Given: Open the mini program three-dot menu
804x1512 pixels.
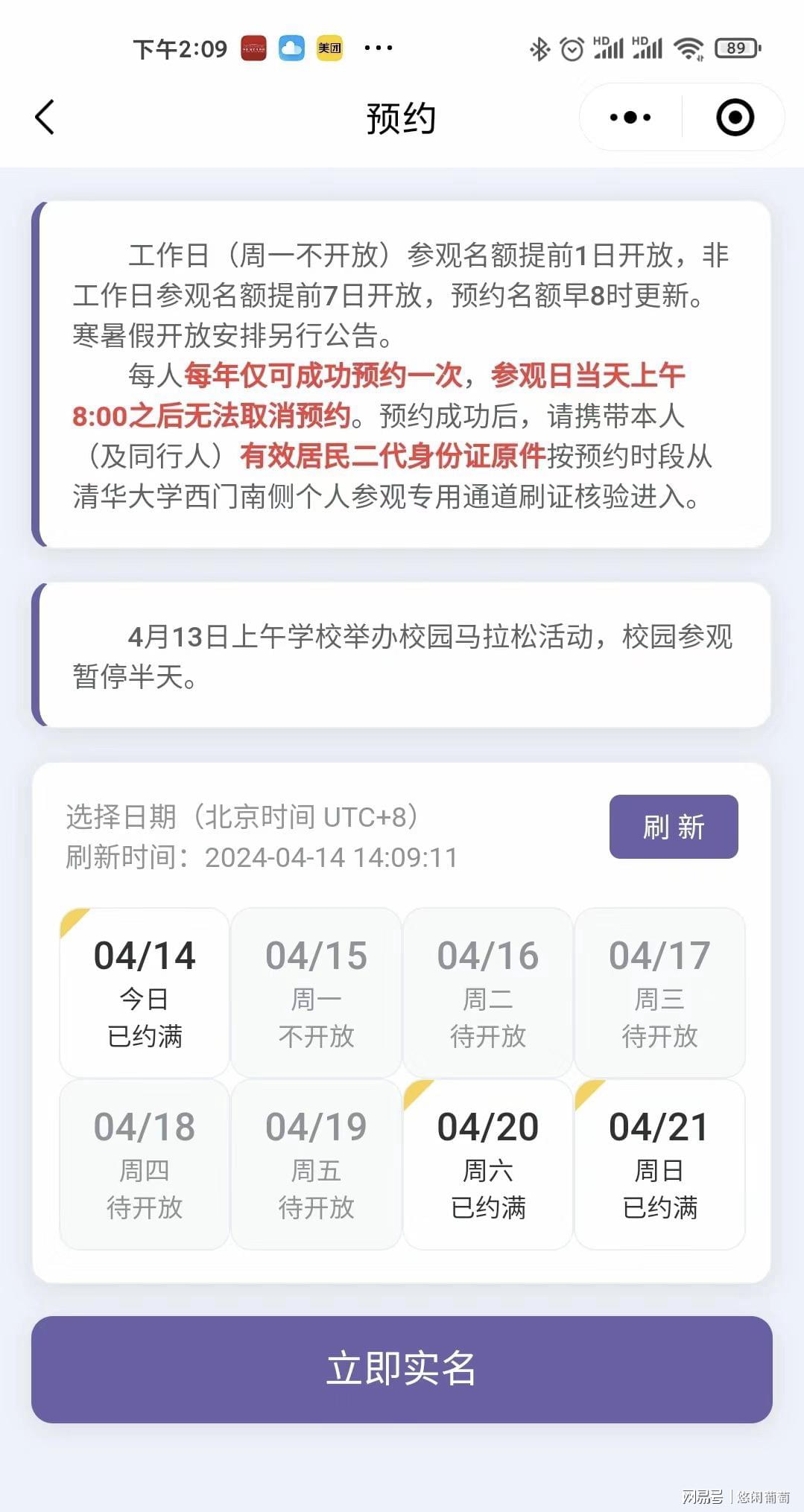Looking at the screenshot, I should (x=630, y=118).
